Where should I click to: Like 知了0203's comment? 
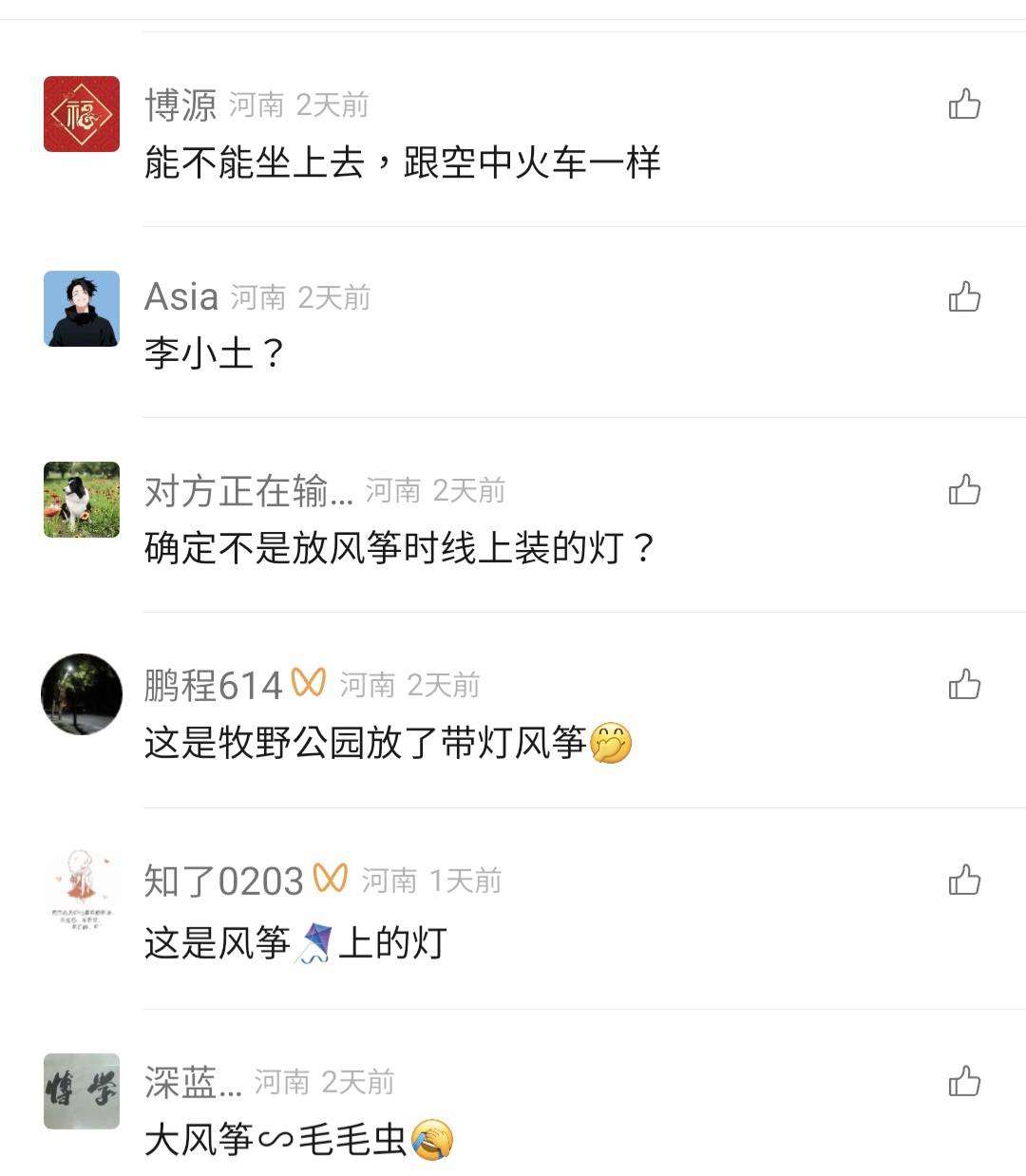(x=964, y=880)
